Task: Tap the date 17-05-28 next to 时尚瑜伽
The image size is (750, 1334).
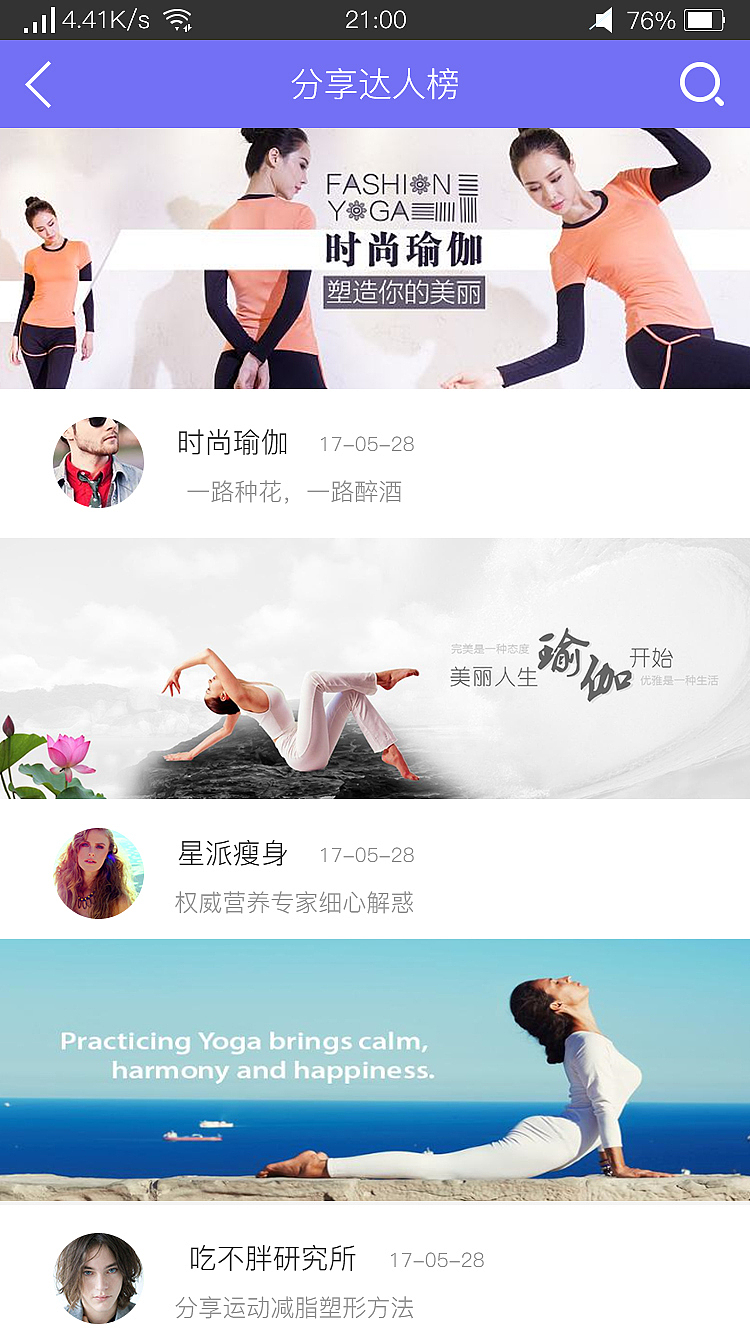Action: pos(367,444)
